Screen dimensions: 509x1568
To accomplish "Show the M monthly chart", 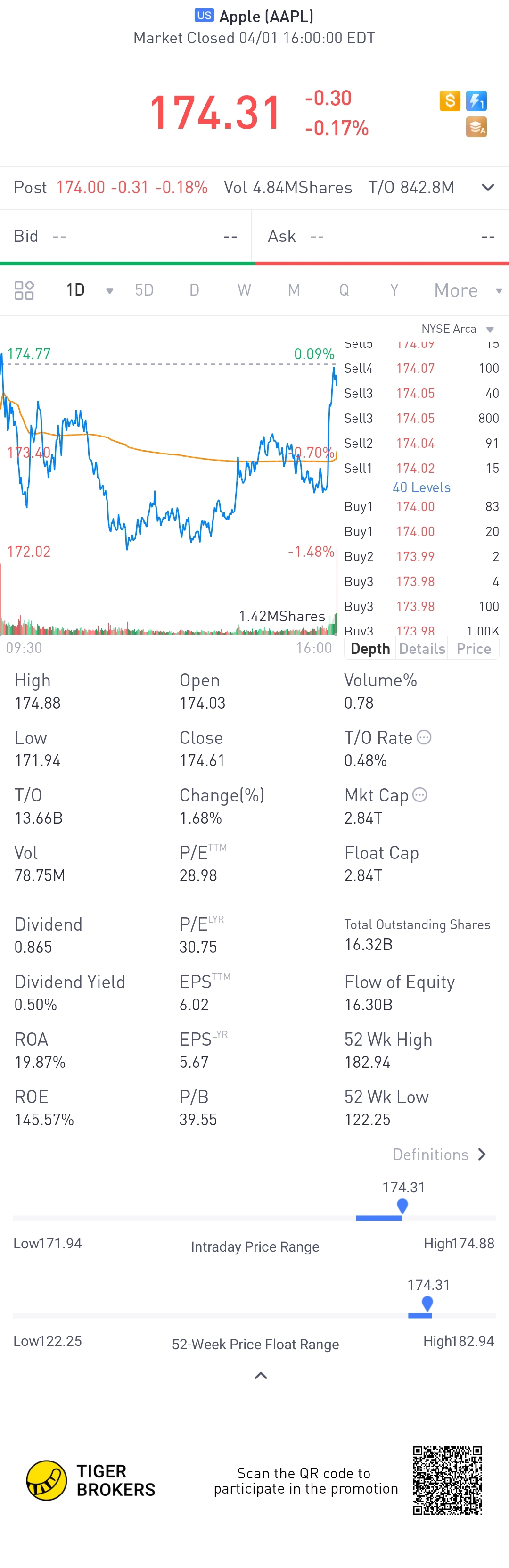I will tap(294, 290).
